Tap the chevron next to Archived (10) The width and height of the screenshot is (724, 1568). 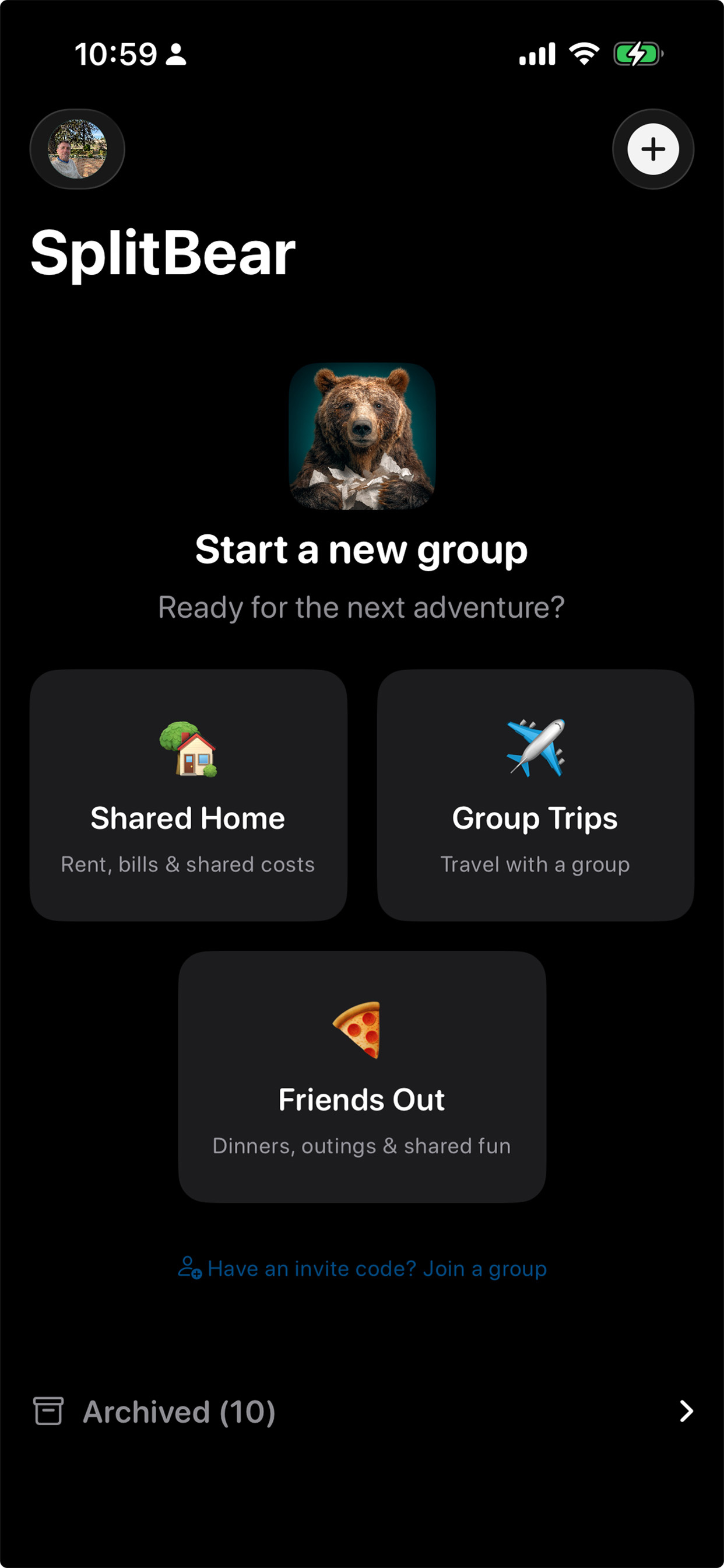tap(686, 1412)
